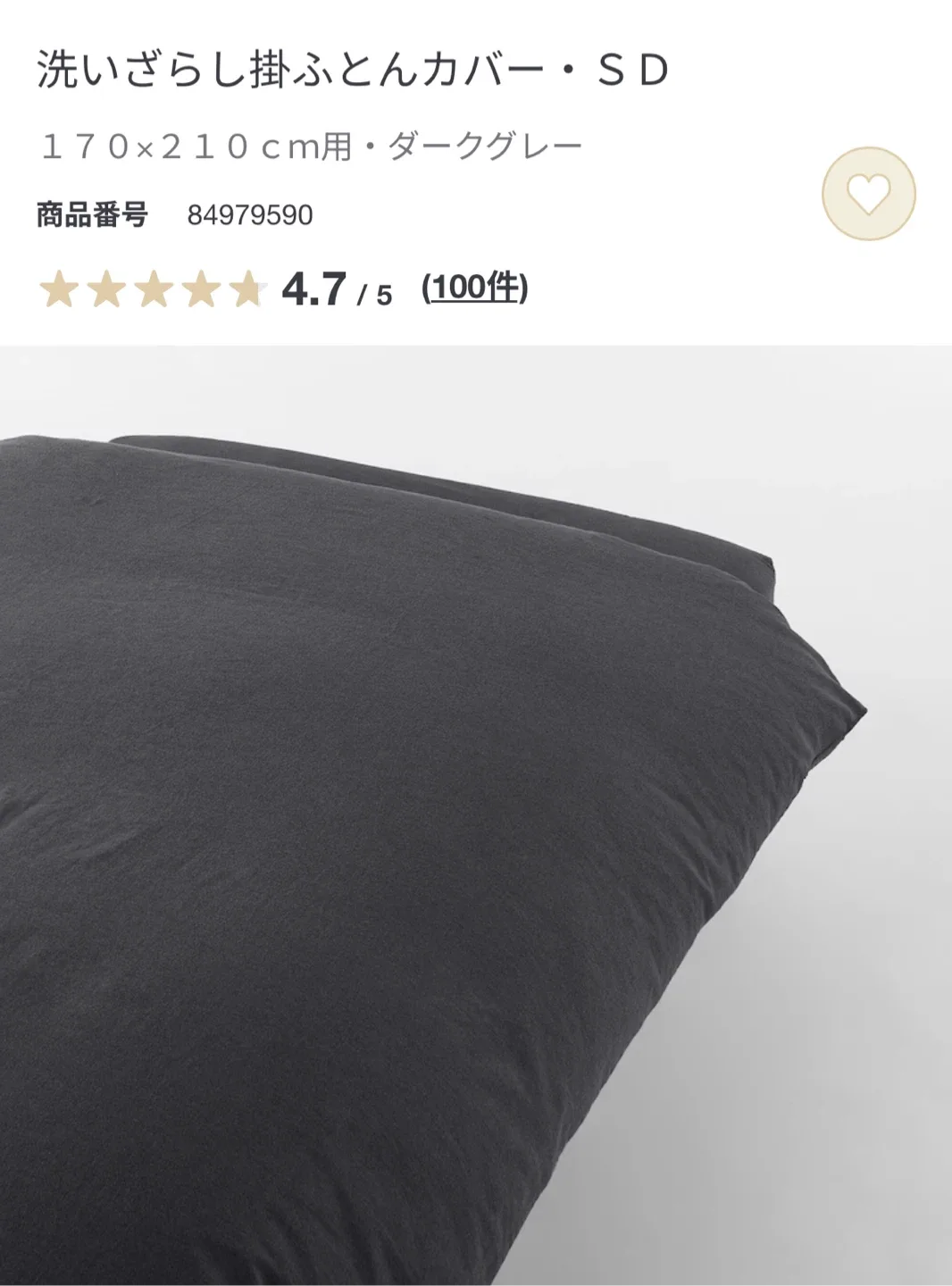Open the 100件 reviews link

(x=475, y=288)
